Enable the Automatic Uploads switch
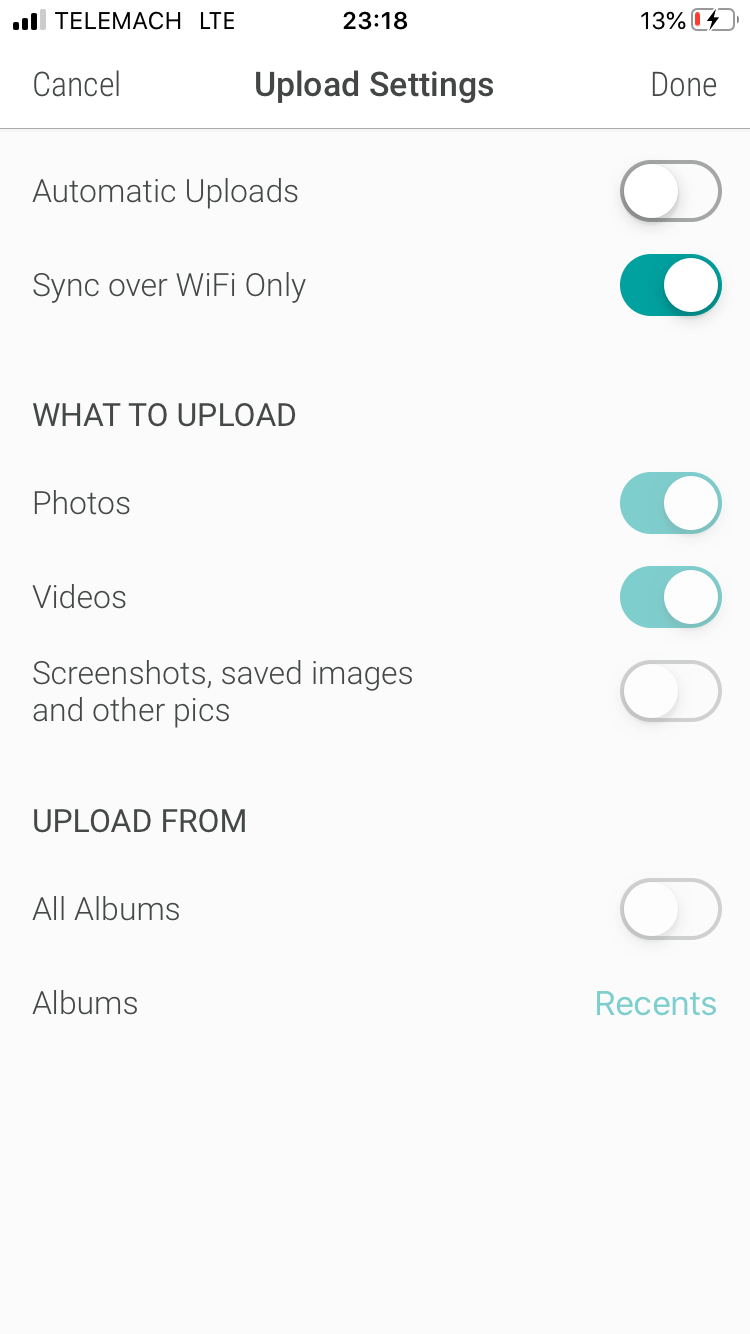The image size is (750, 1334). [x=670, y=191]
